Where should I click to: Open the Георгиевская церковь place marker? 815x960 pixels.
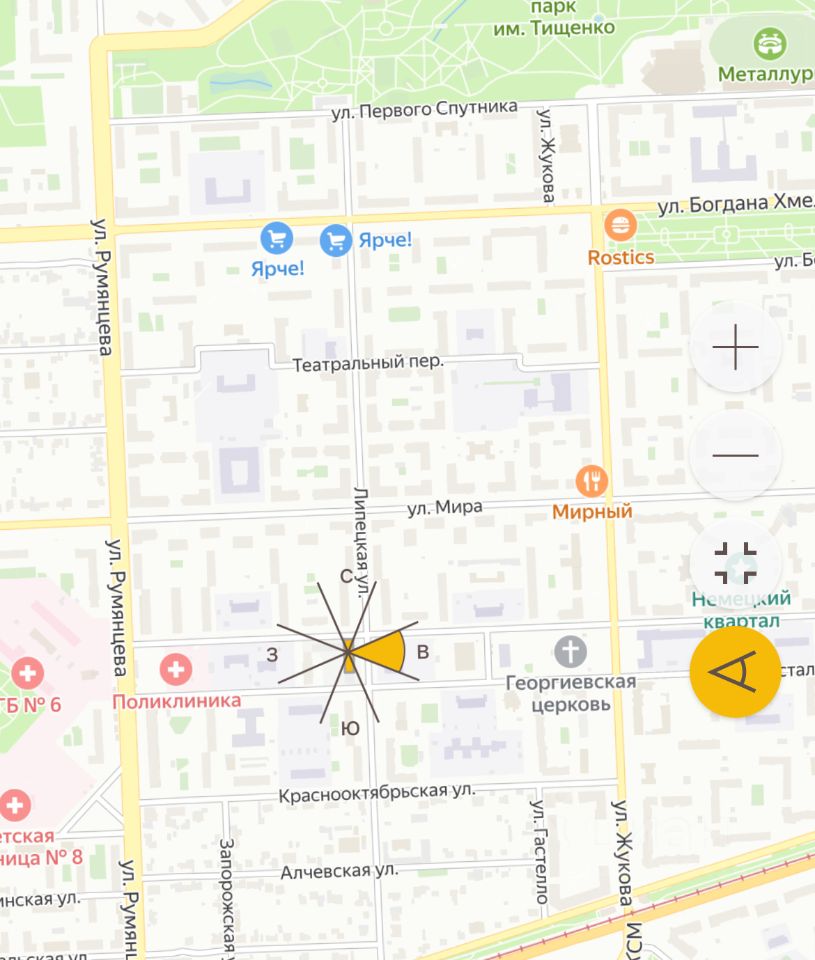pos(571,652)
